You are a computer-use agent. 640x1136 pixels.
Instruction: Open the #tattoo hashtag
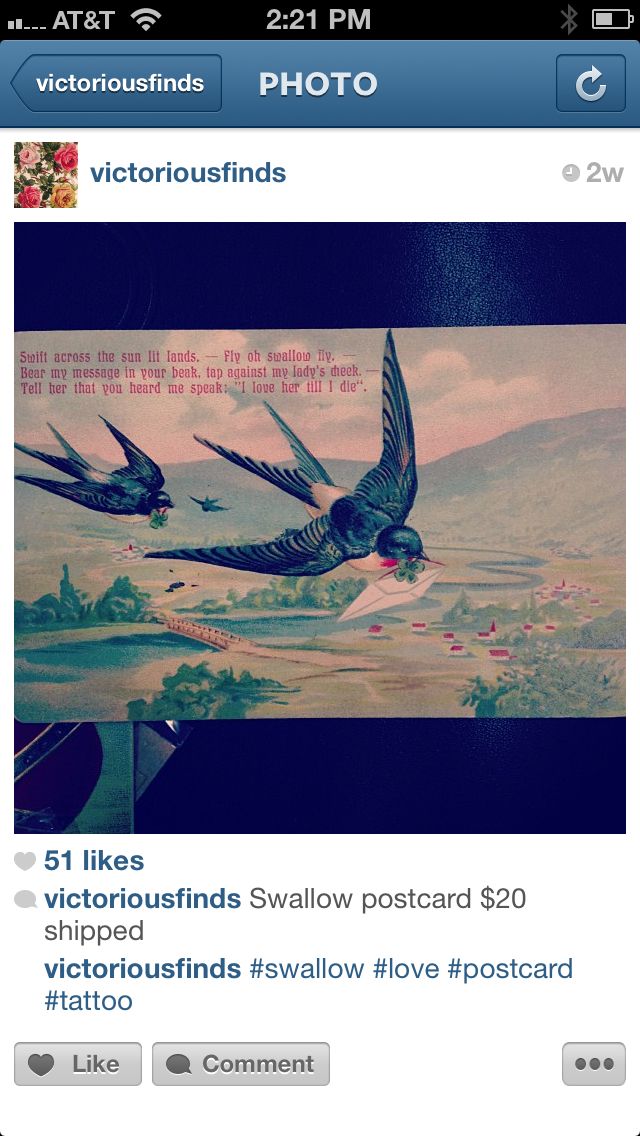point(88,1001)
